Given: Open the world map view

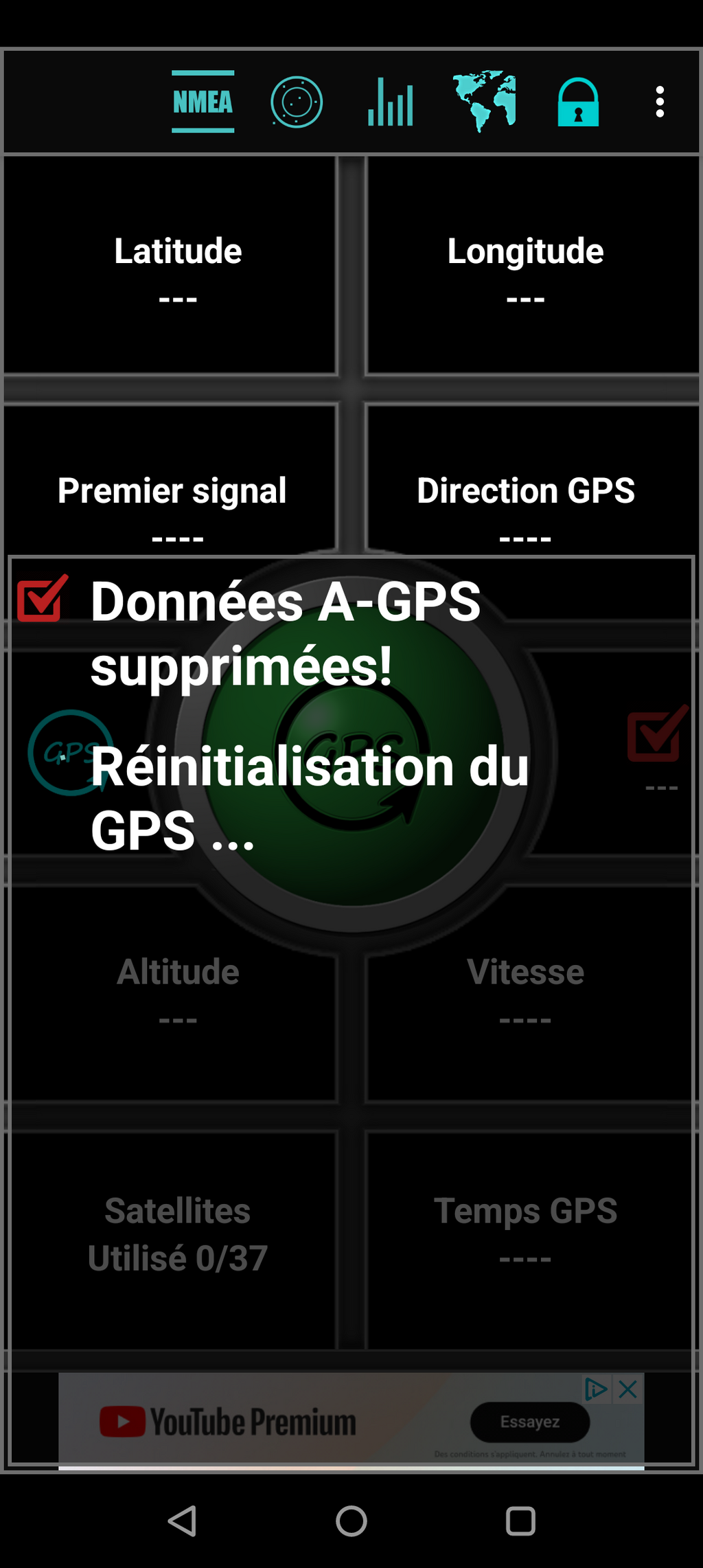Looking at the screenshot, I should (485, 101).
